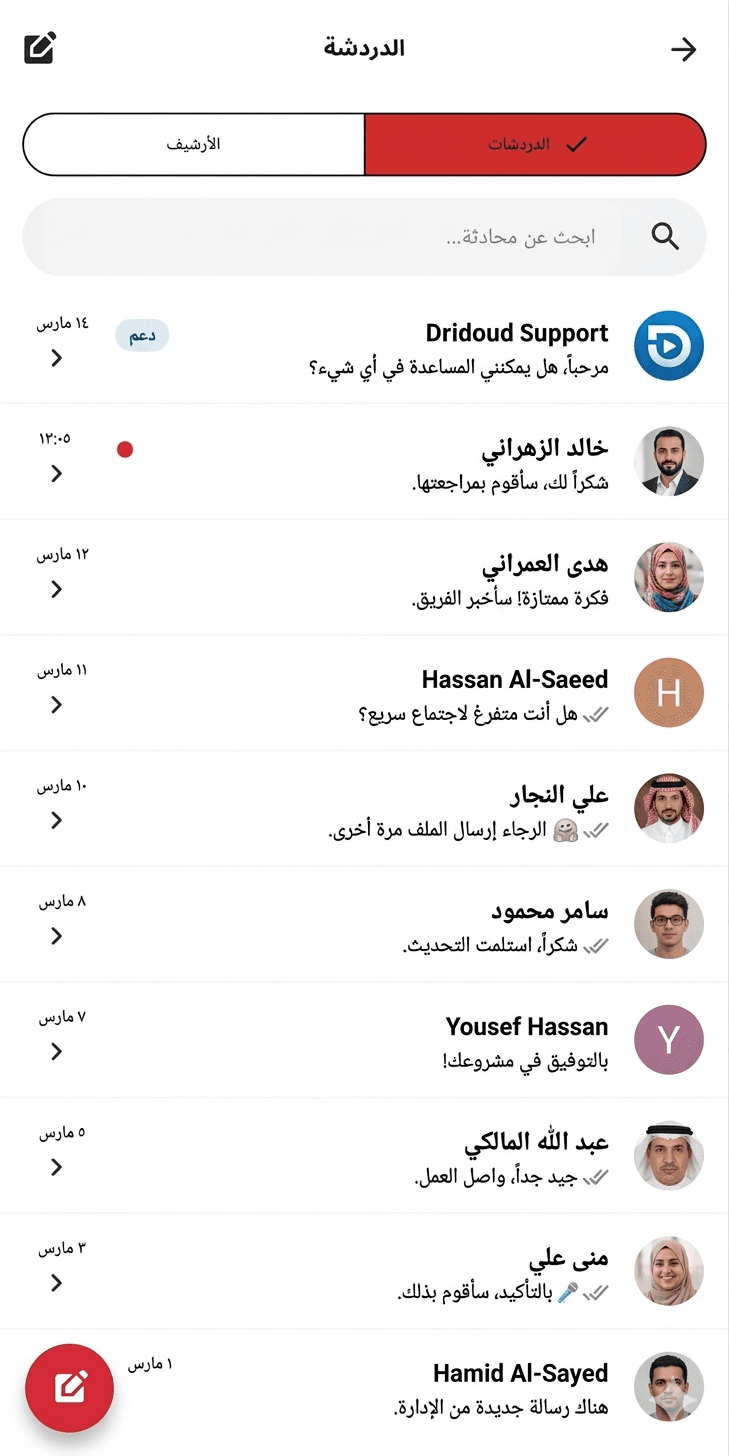
Task: Expand the Yousef Hassan conversation chevron
Action: tap(56, 1052)
